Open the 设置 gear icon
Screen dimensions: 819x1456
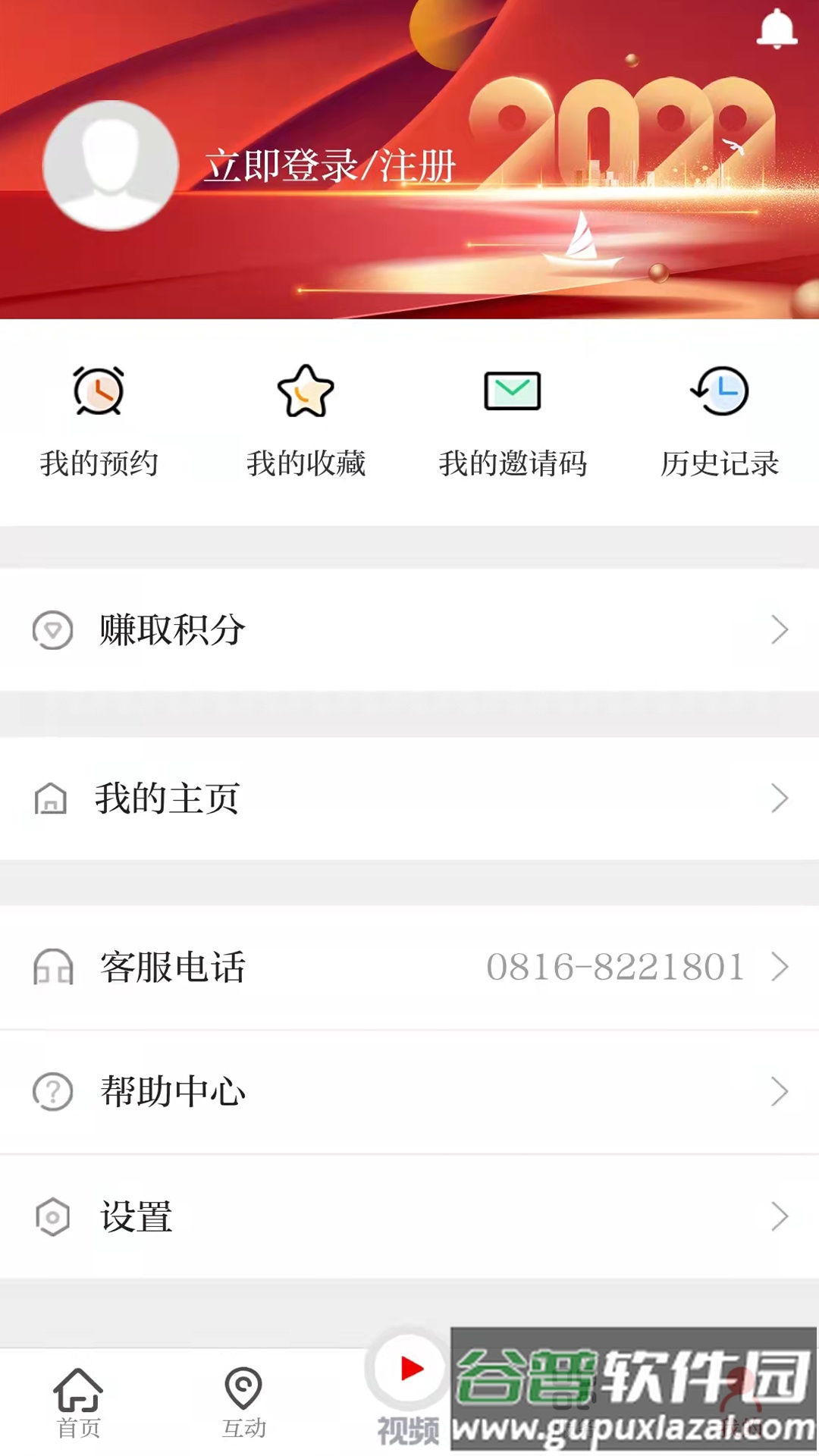coord(50,1216)
